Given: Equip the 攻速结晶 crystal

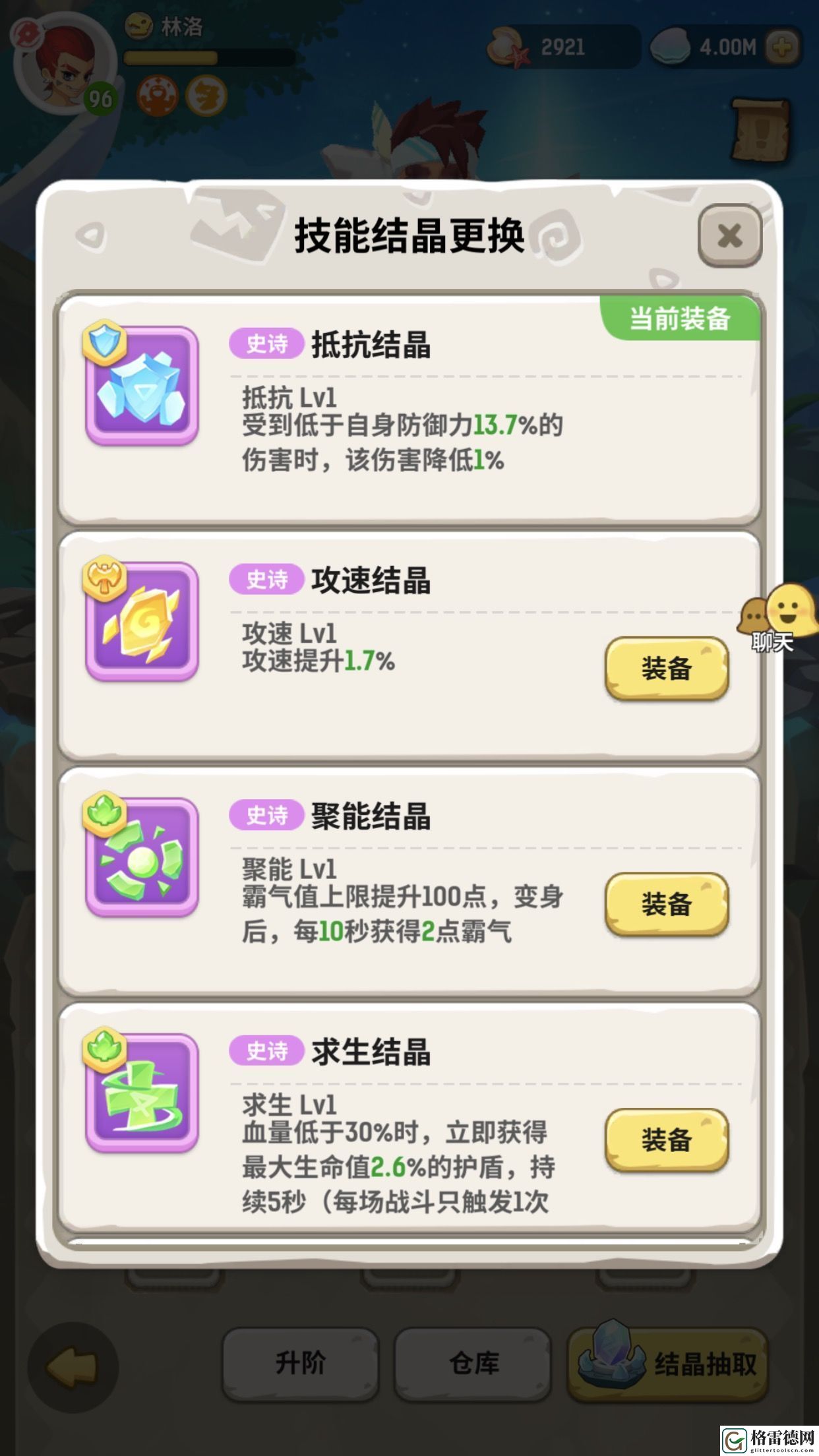Looking at the screenshot, I should coord(666,668).
